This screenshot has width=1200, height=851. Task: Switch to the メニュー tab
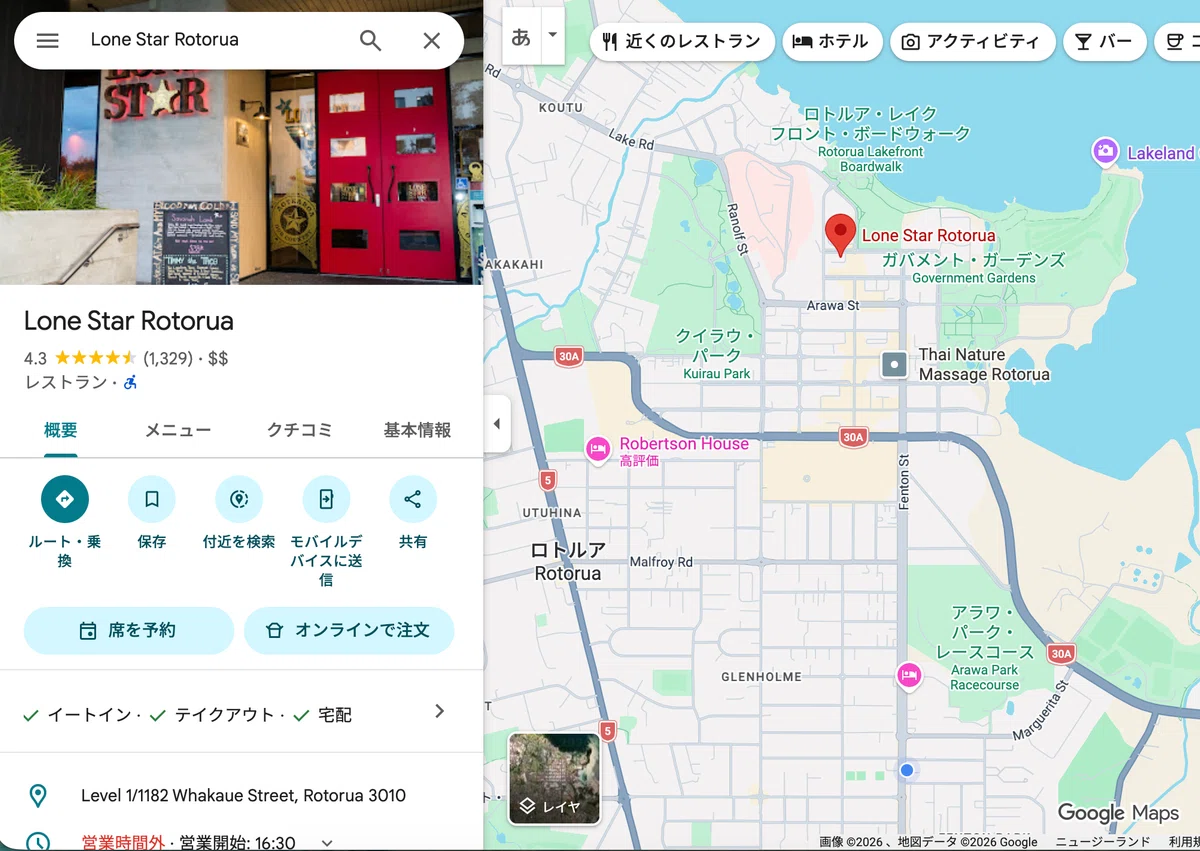[178, 430]
